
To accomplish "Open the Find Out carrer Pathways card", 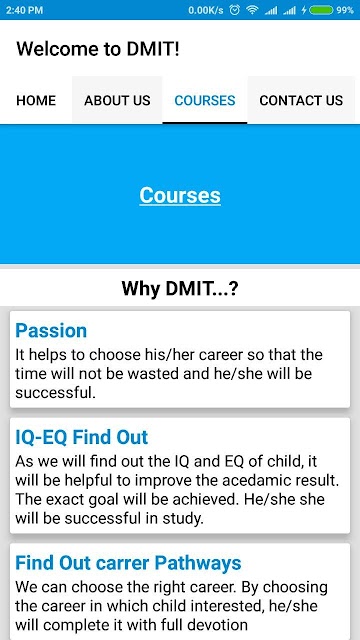I will (x=180, y=591).
